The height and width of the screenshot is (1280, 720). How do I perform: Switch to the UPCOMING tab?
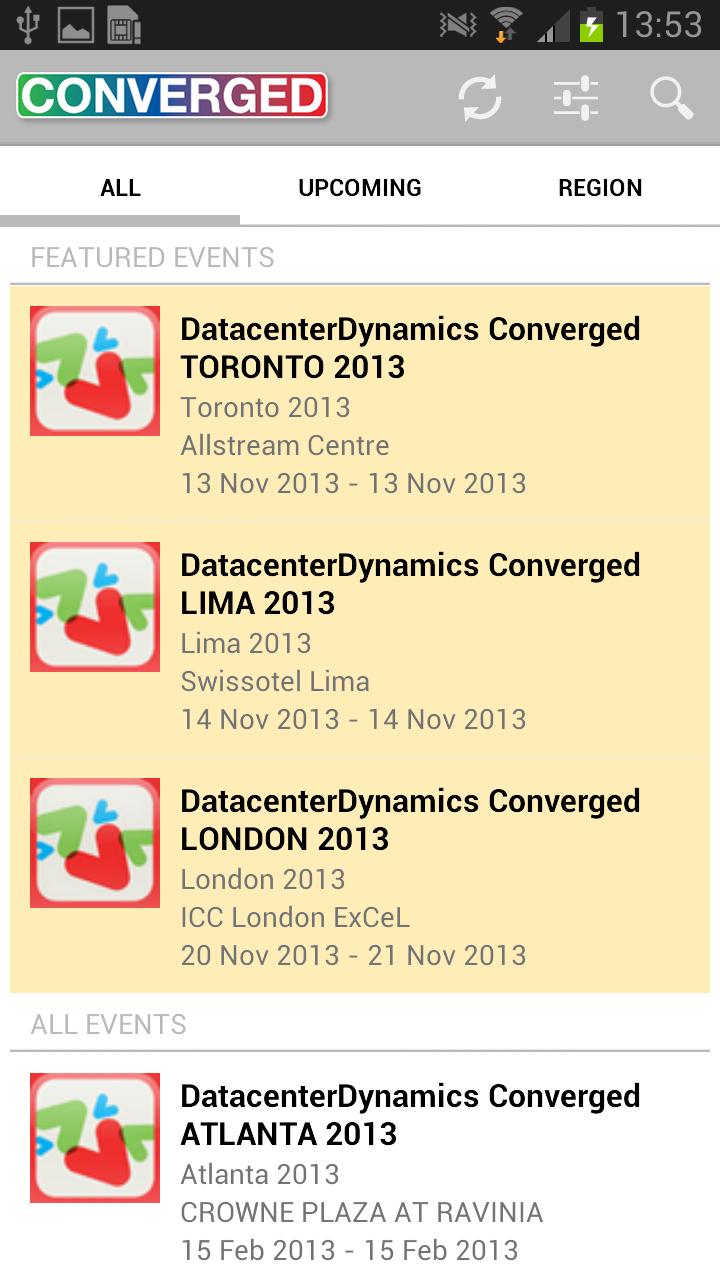tap(360, 188)
